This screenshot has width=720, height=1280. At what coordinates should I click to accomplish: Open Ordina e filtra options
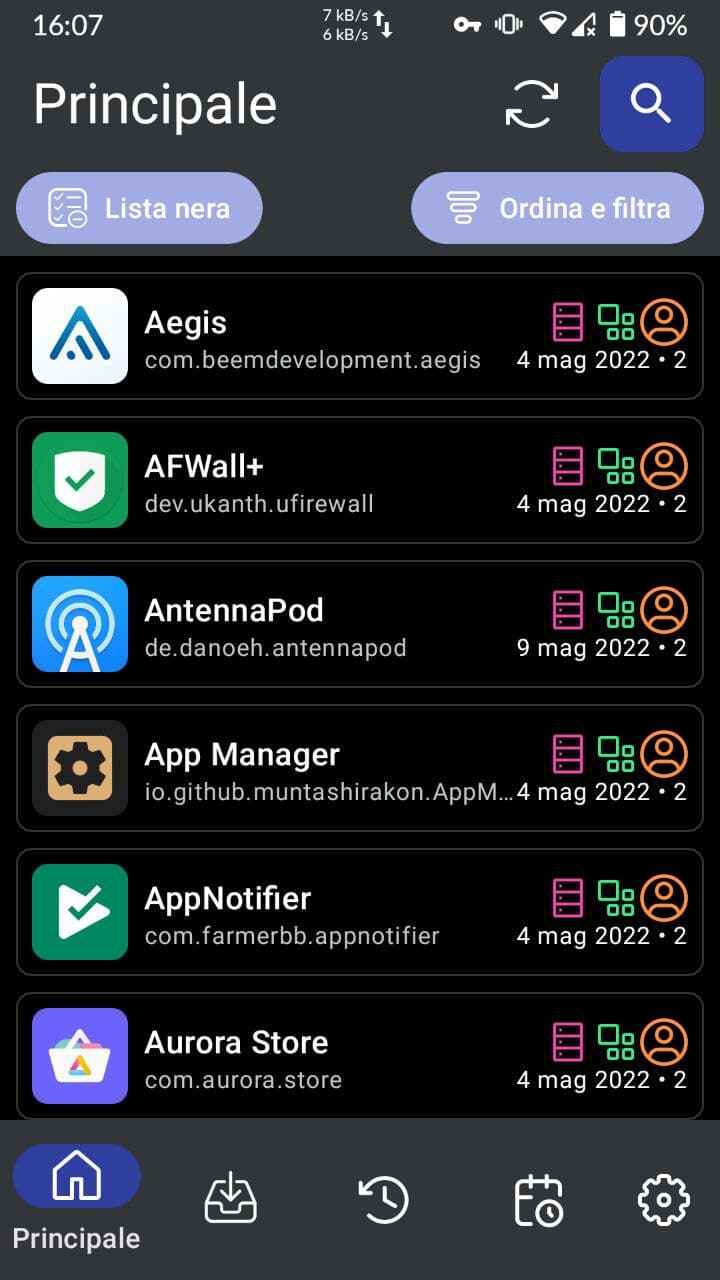(557, 208)
